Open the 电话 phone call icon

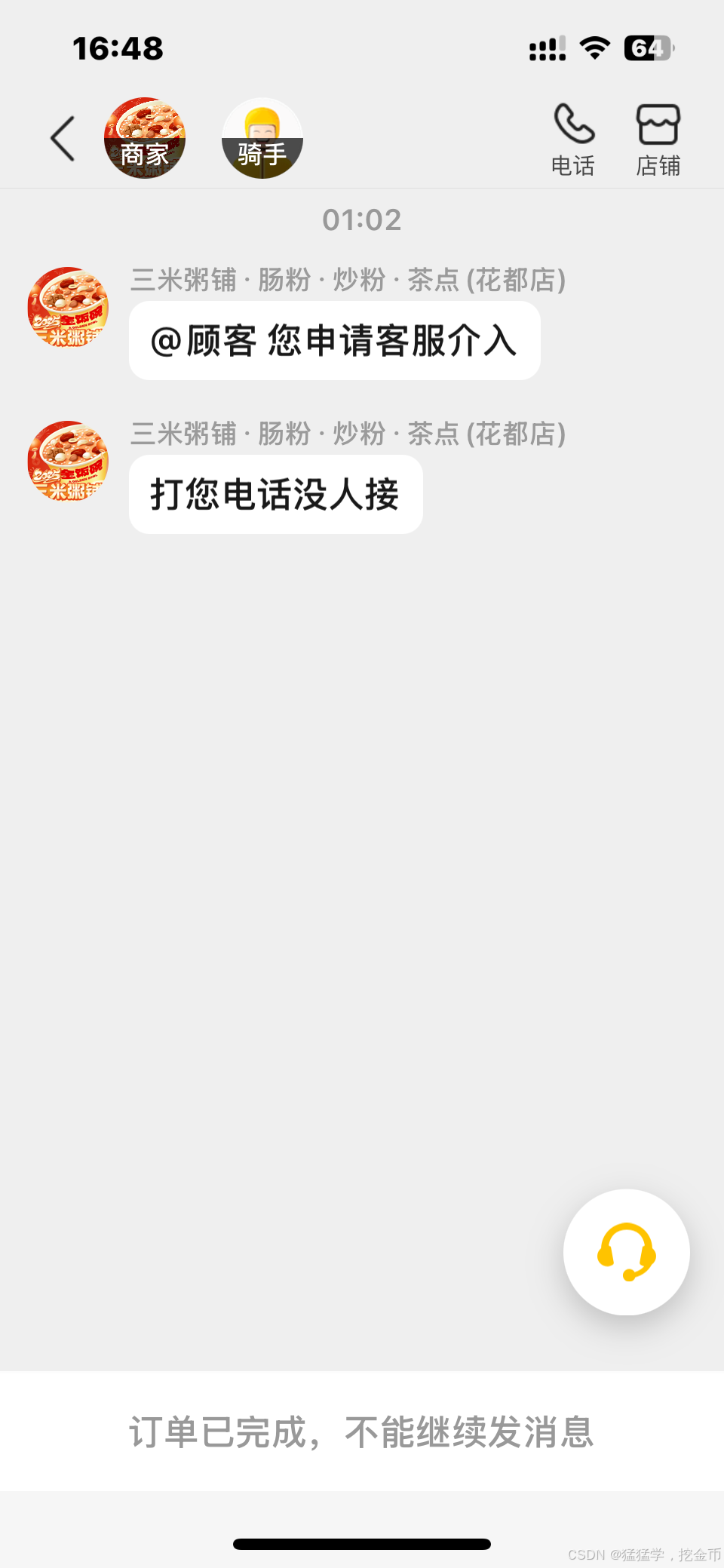point(574,137)
